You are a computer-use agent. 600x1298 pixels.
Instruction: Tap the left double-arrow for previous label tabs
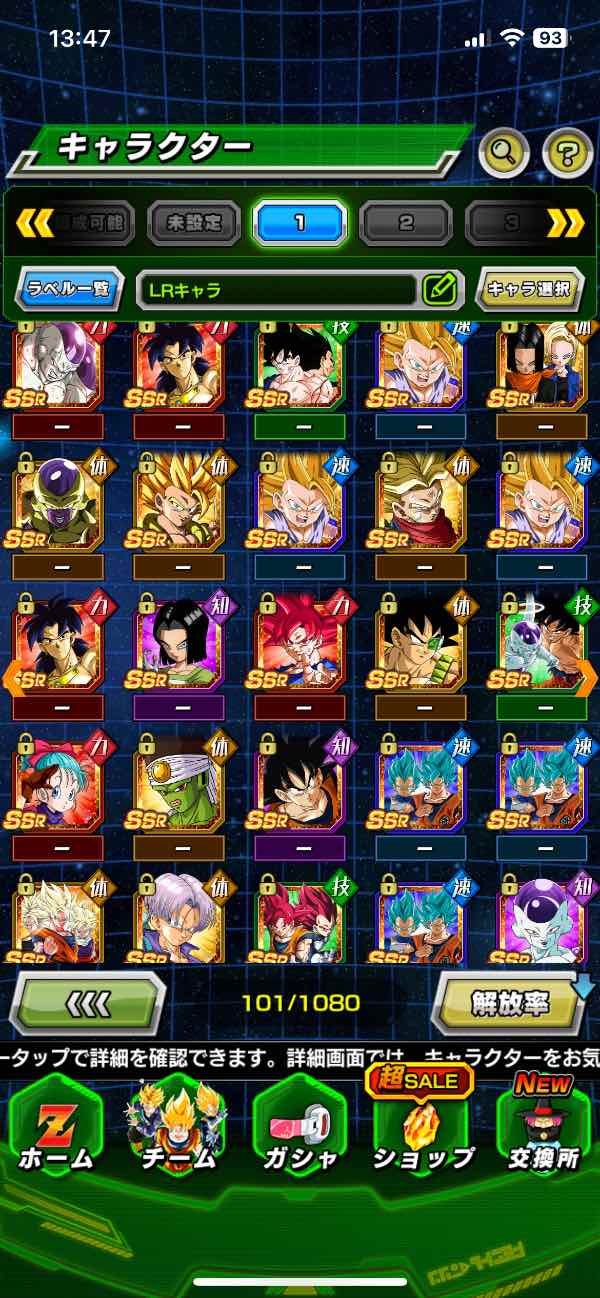[34, 222]
